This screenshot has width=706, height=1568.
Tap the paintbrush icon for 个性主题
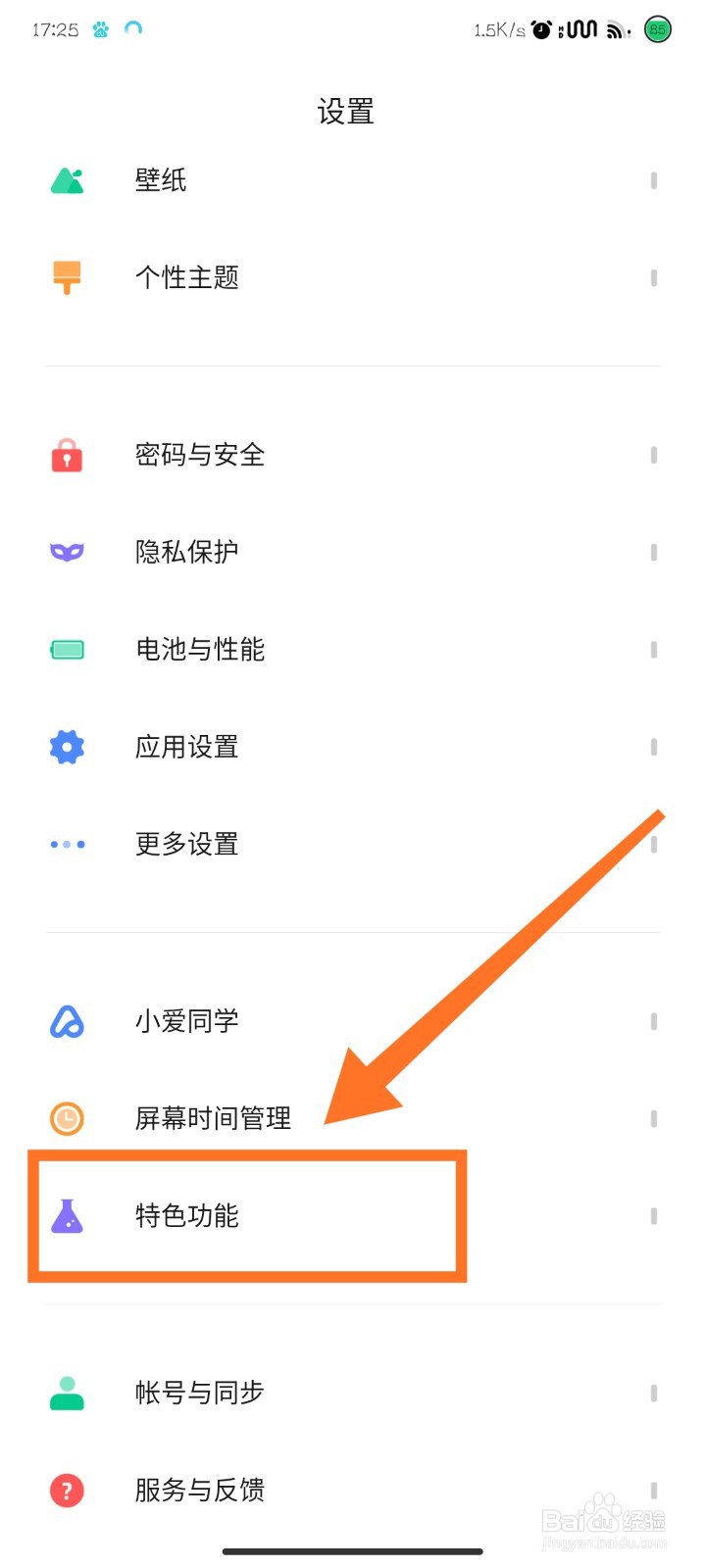click(66, 277)
